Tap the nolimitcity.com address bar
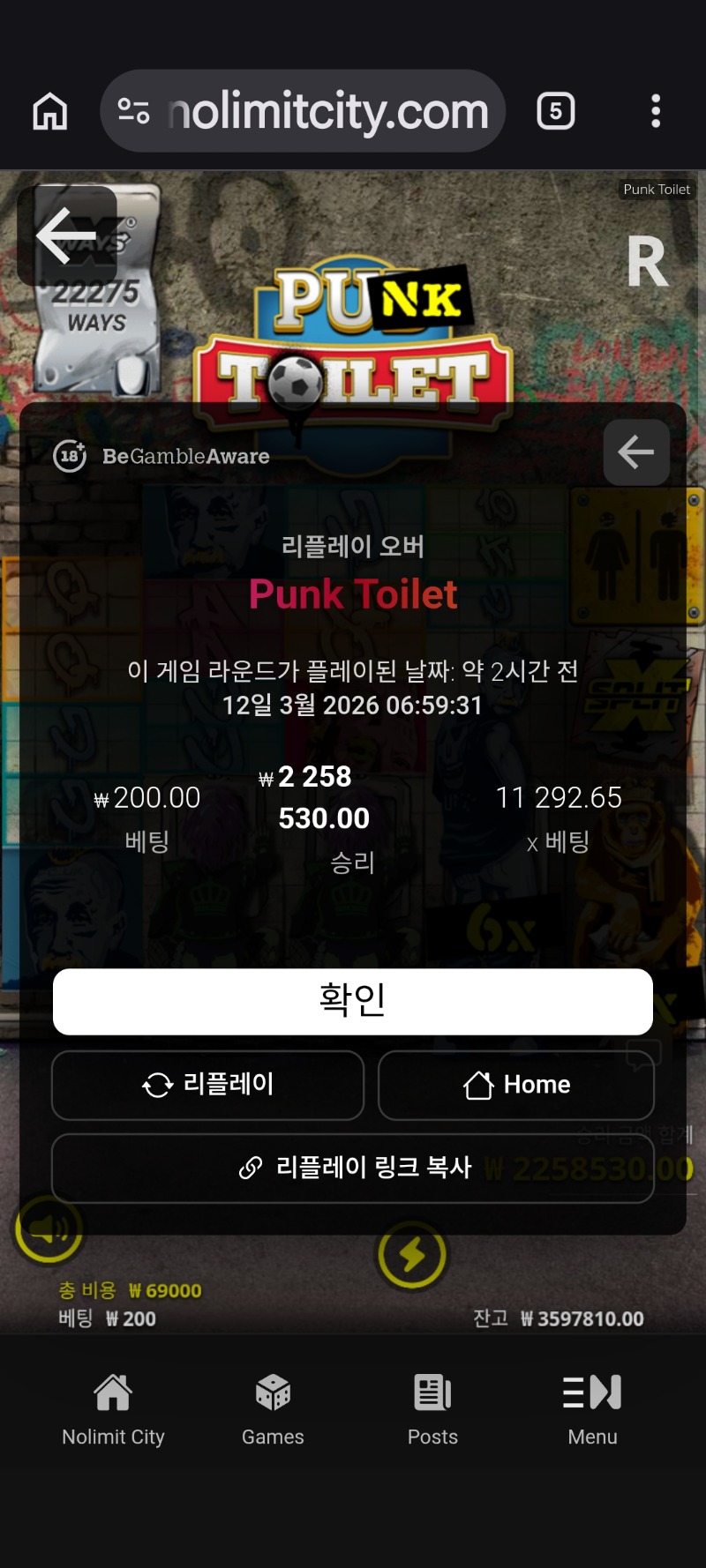The image size is (706, 1568). click(x=327, y=112)
